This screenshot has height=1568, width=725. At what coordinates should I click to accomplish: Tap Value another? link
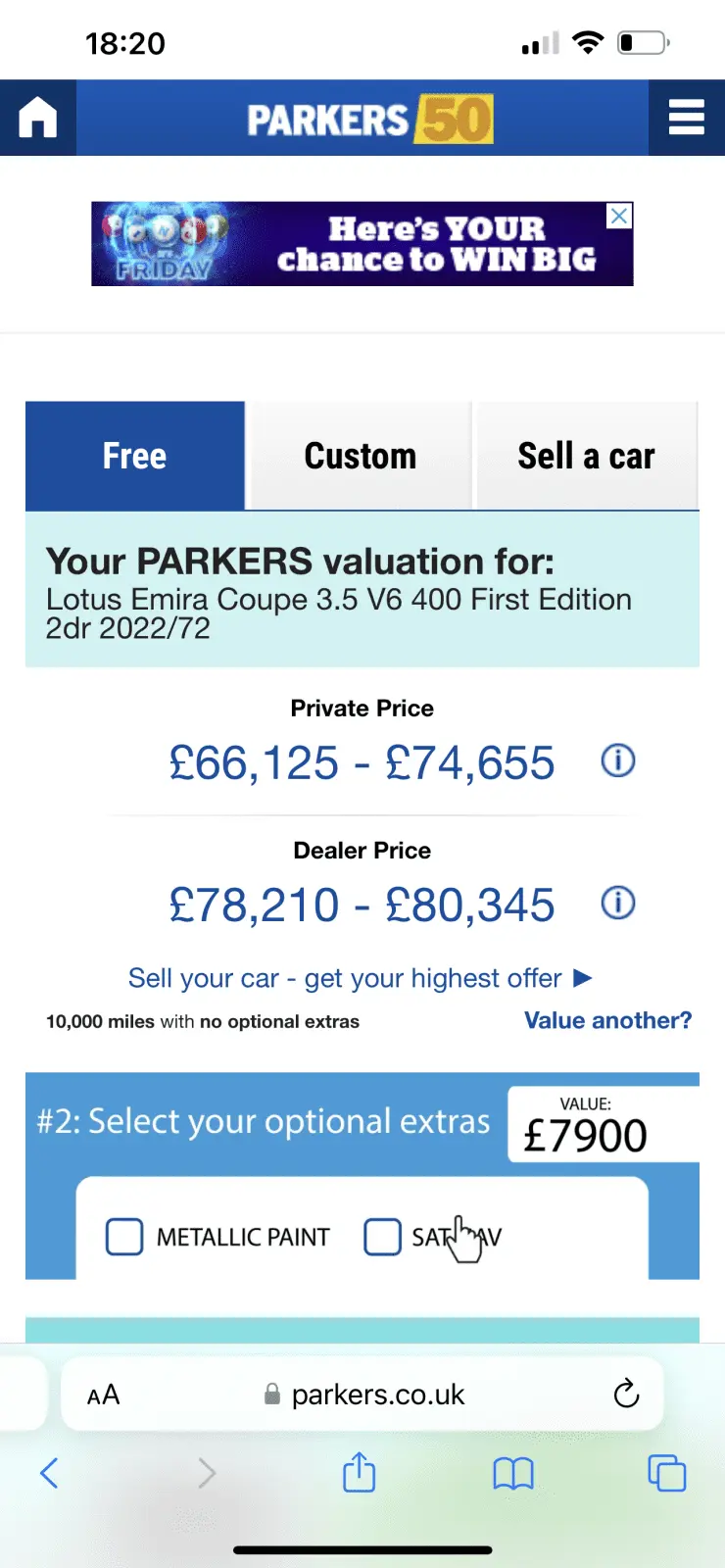(x=607, y=1020)
